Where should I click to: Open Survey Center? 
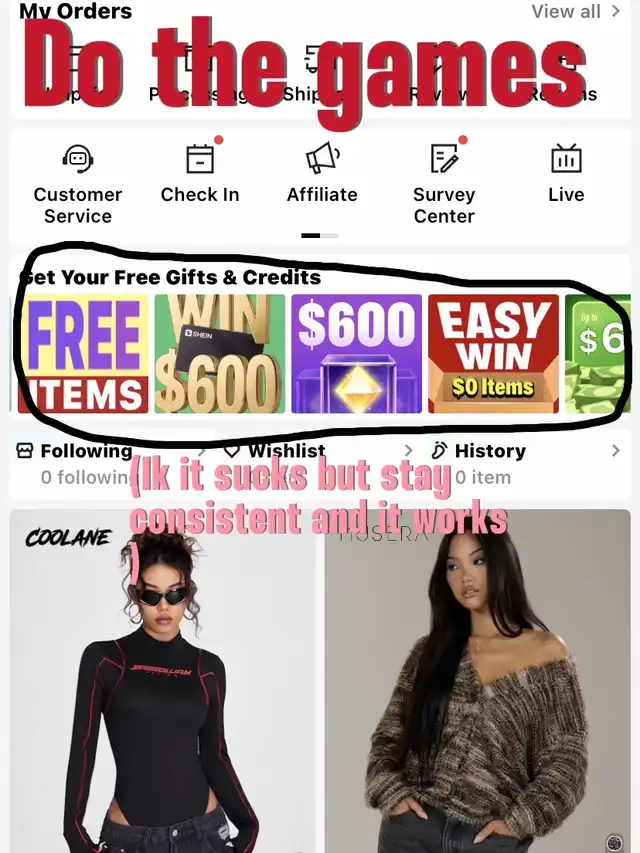[444, 184]
